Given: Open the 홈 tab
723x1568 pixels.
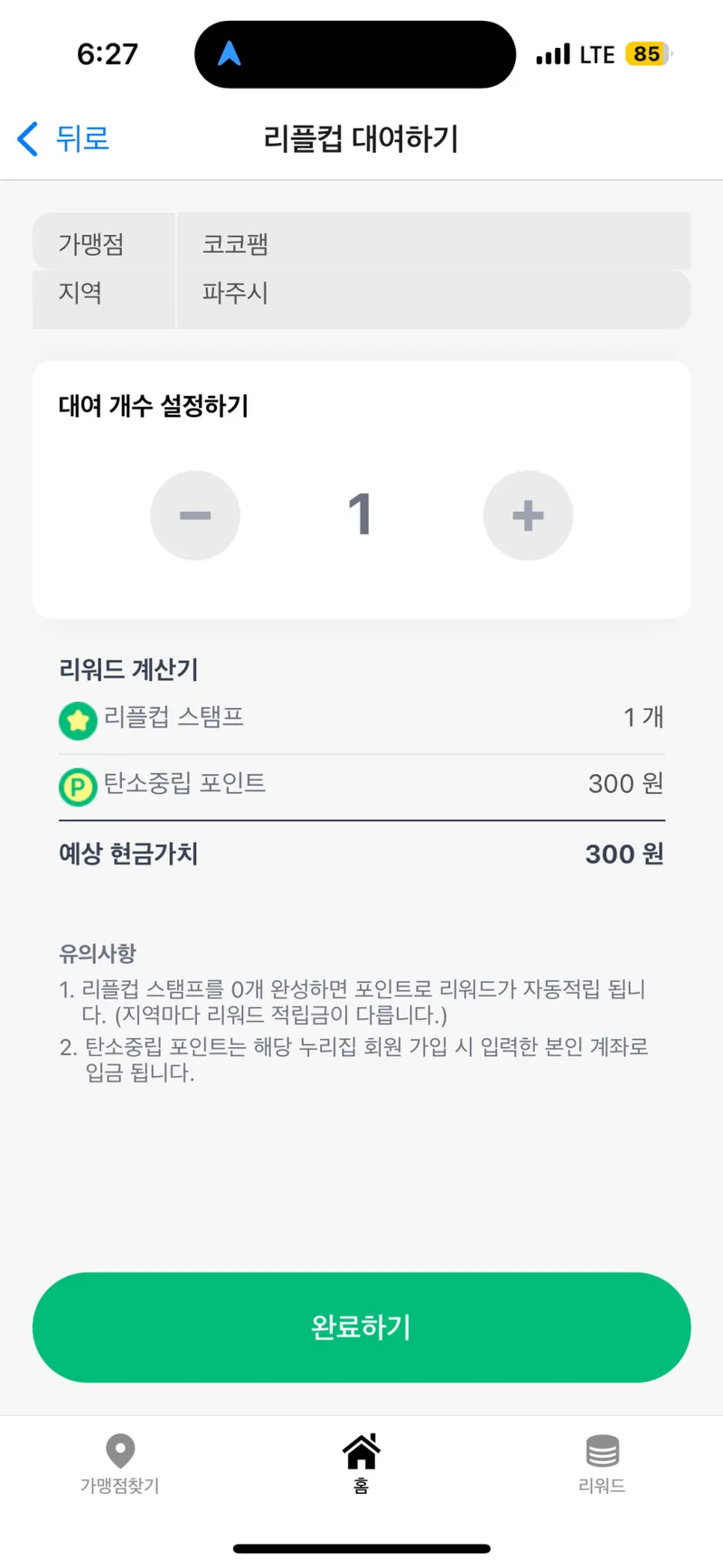Looking at the screenshot, I should click(x=361, y=1463).
